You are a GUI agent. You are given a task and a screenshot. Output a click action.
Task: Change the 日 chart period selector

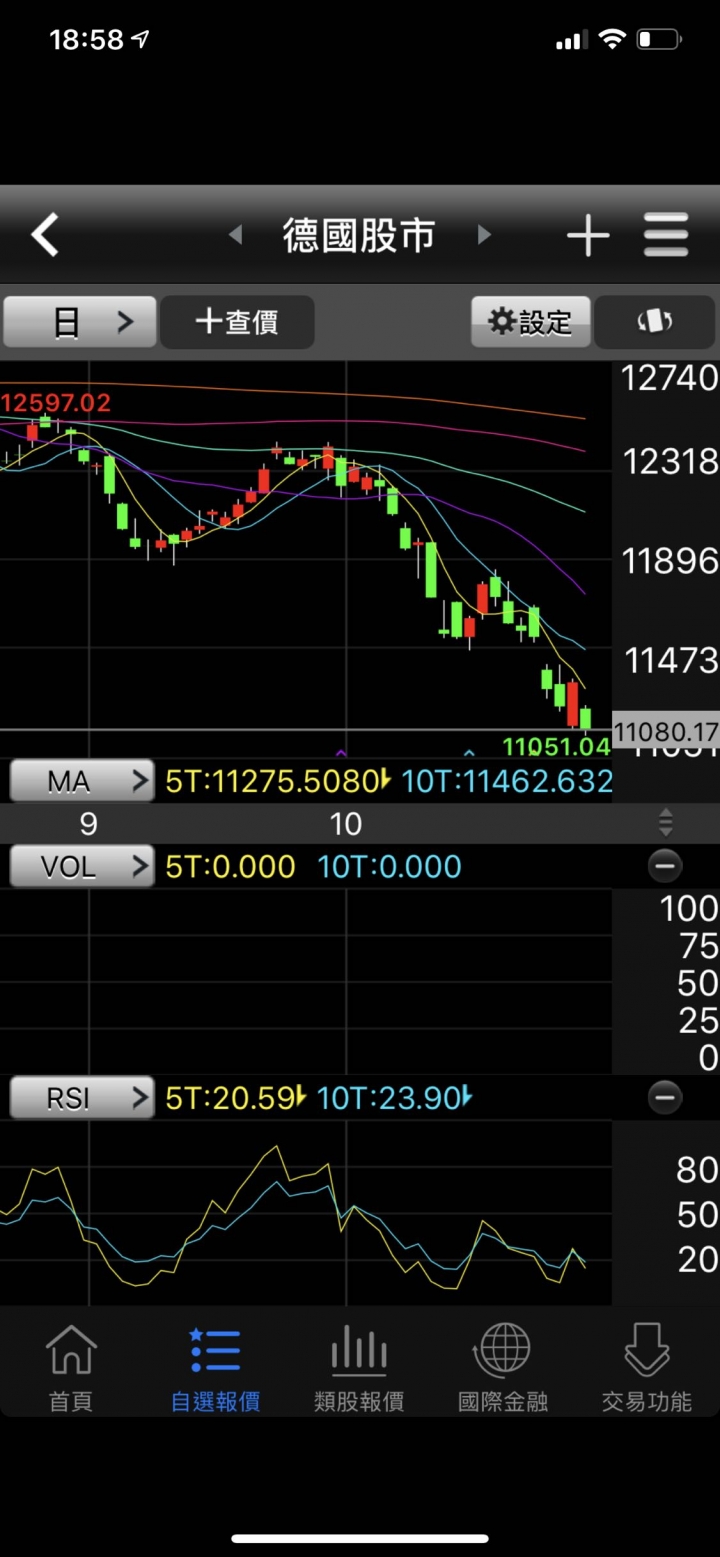point(80,322)
